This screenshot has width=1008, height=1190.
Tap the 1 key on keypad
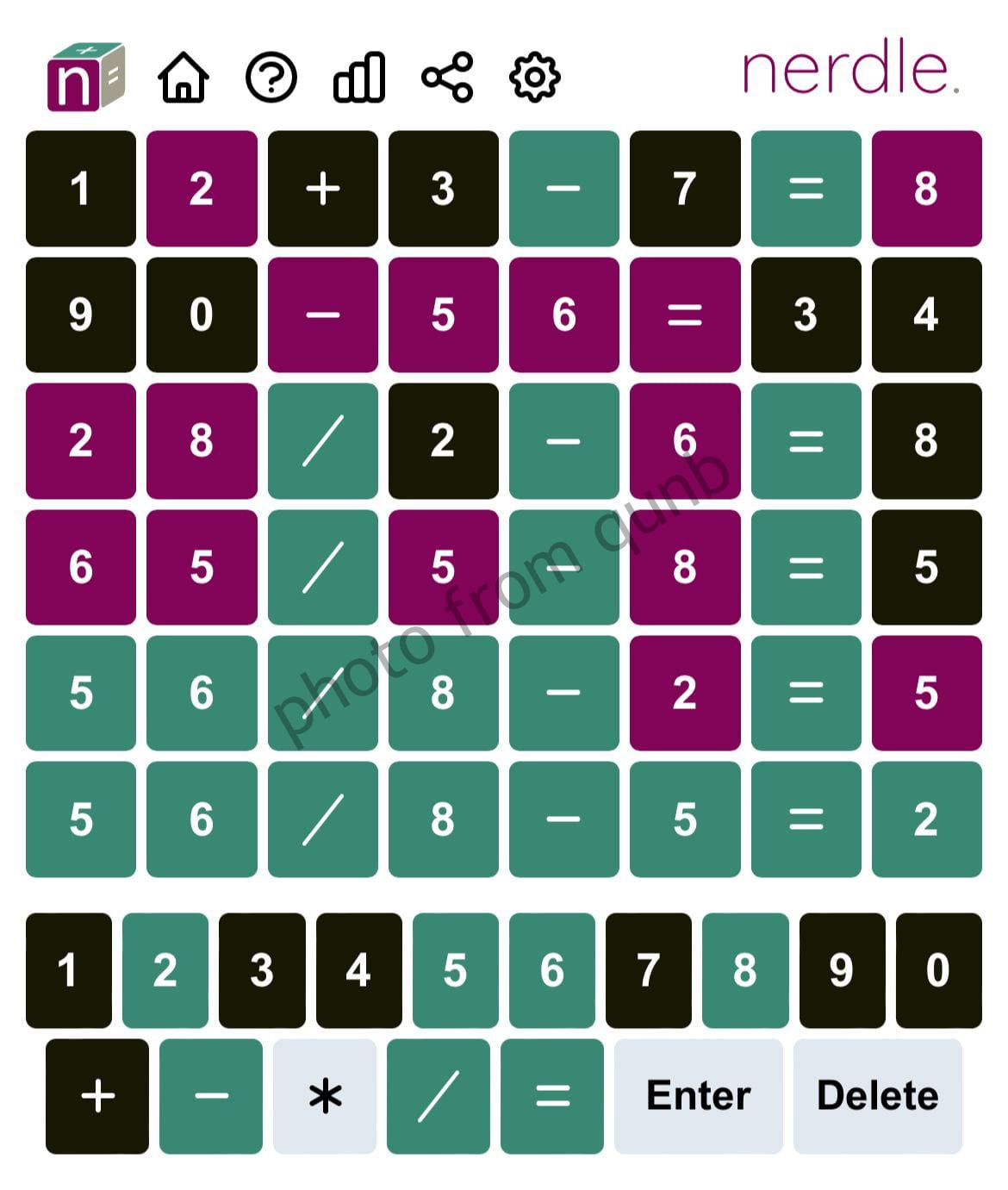[x=68, y=970]
